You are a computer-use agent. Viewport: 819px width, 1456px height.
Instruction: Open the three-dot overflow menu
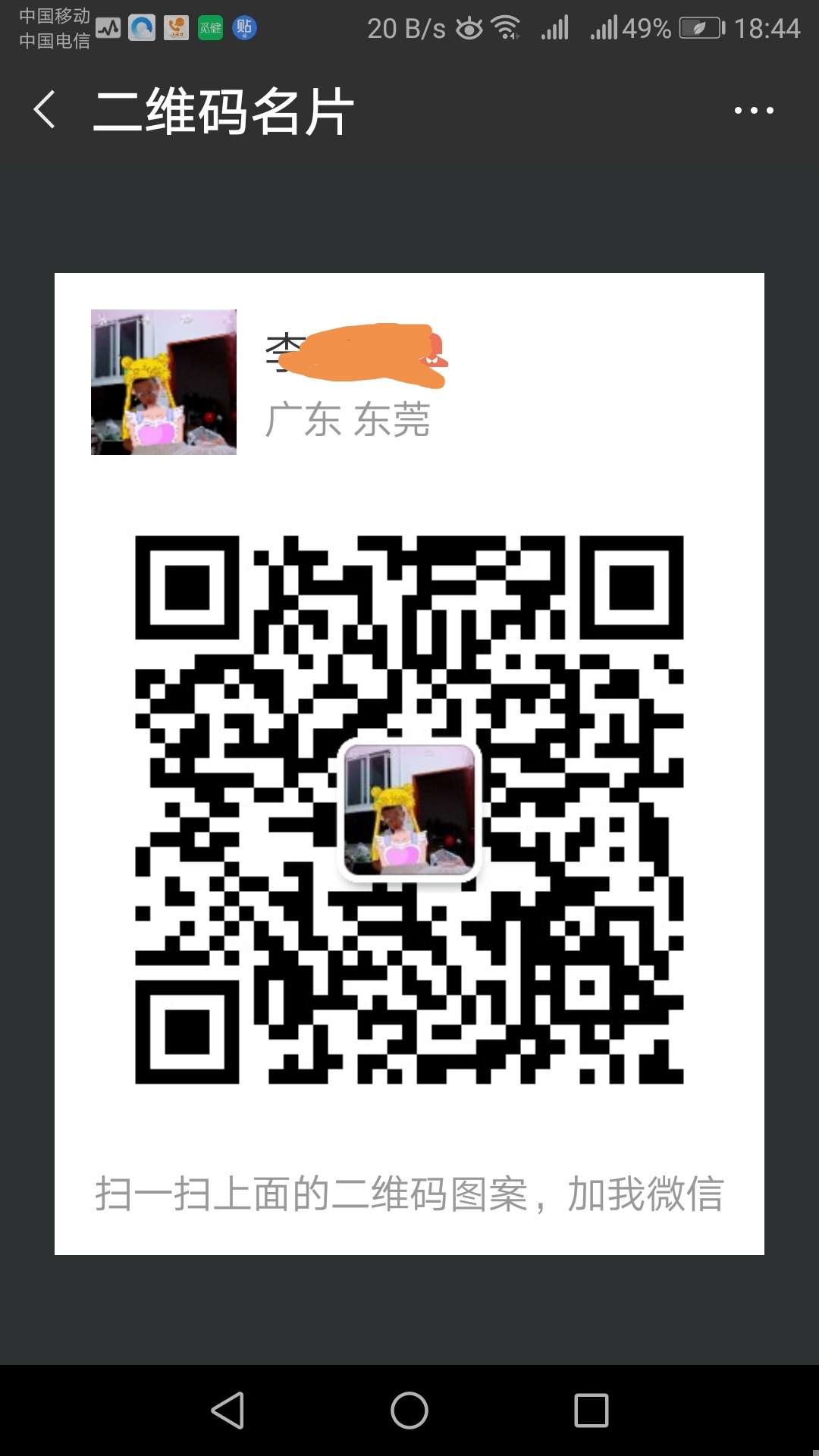coord(754,110)
